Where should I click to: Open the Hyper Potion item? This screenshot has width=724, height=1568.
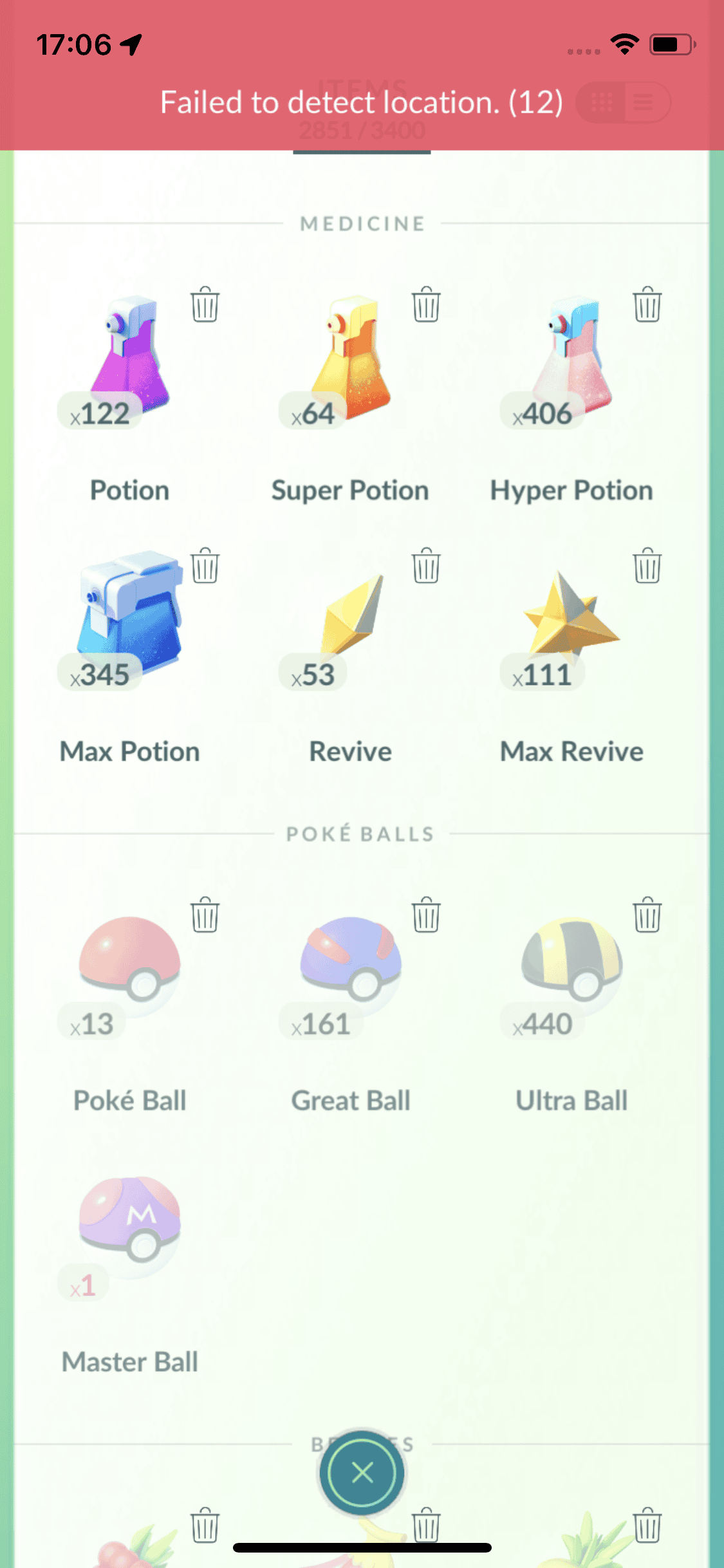click(571, 360)
